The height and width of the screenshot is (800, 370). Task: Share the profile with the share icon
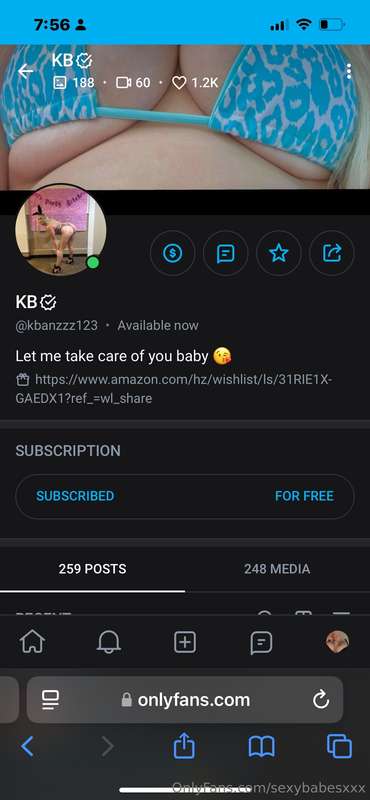point(332,253)
